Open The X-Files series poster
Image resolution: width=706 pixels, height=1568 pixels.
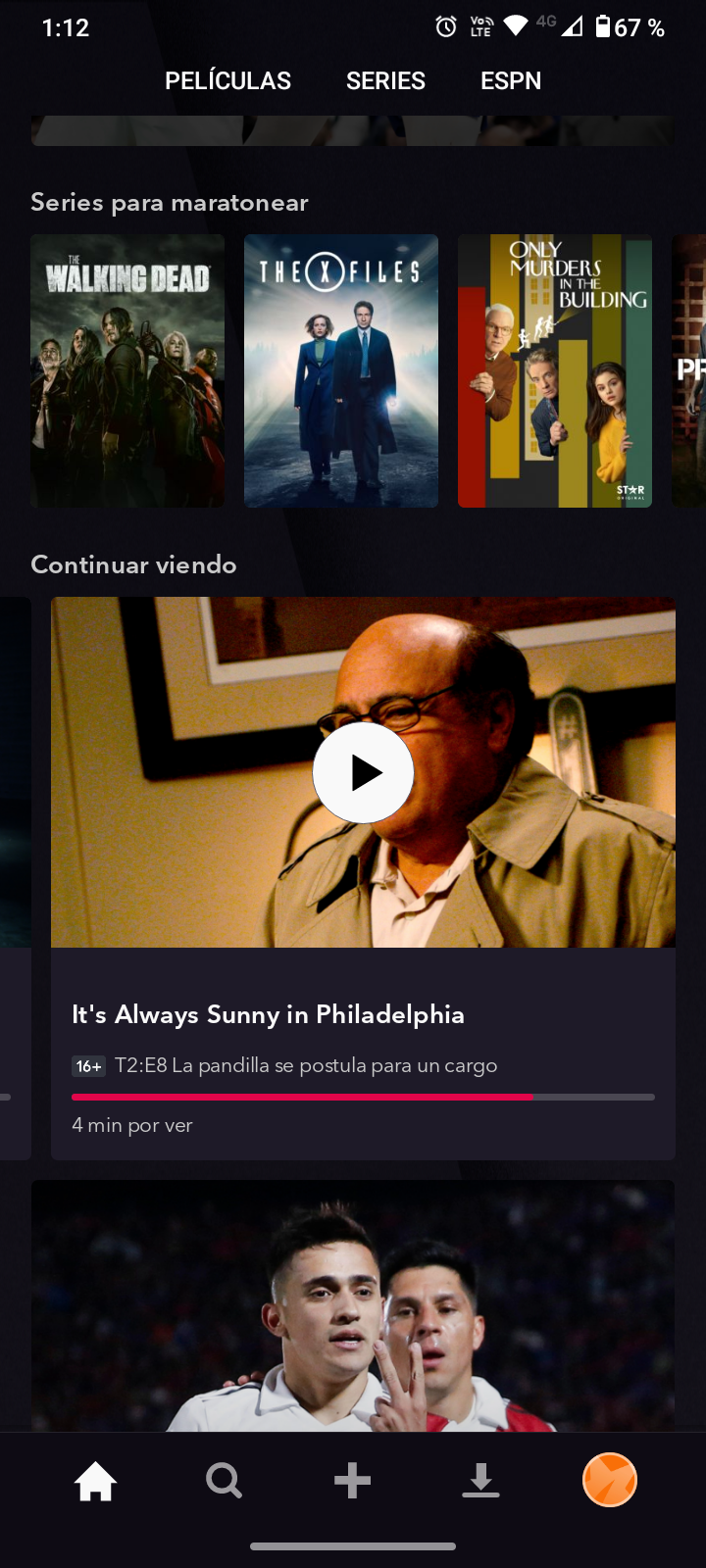(340, 370)
